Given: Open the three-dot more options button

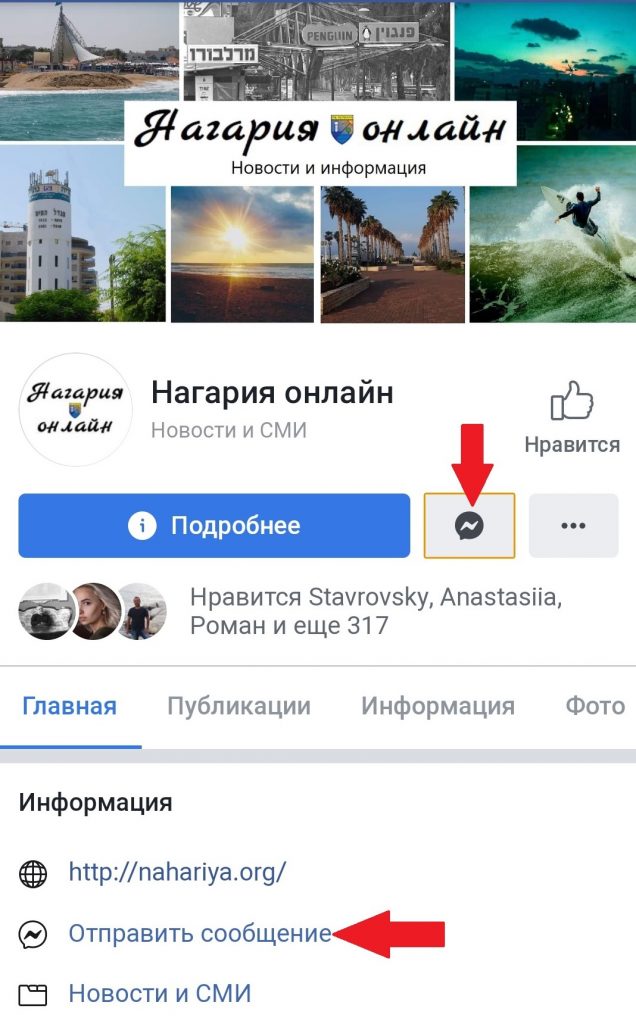Looking at the screenshot, I should [573, 526].
